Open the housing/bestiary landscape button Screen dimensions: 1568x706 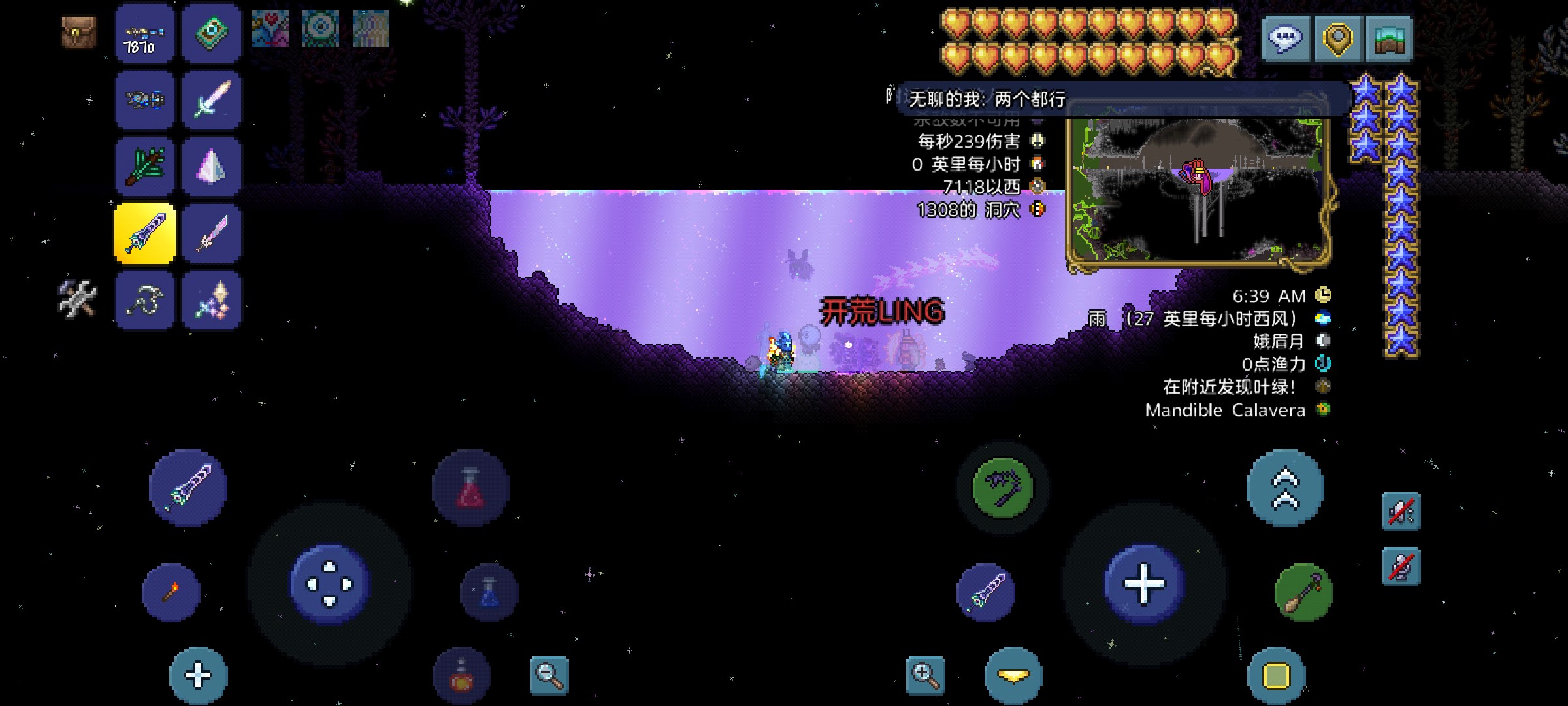click(1389, 39)
